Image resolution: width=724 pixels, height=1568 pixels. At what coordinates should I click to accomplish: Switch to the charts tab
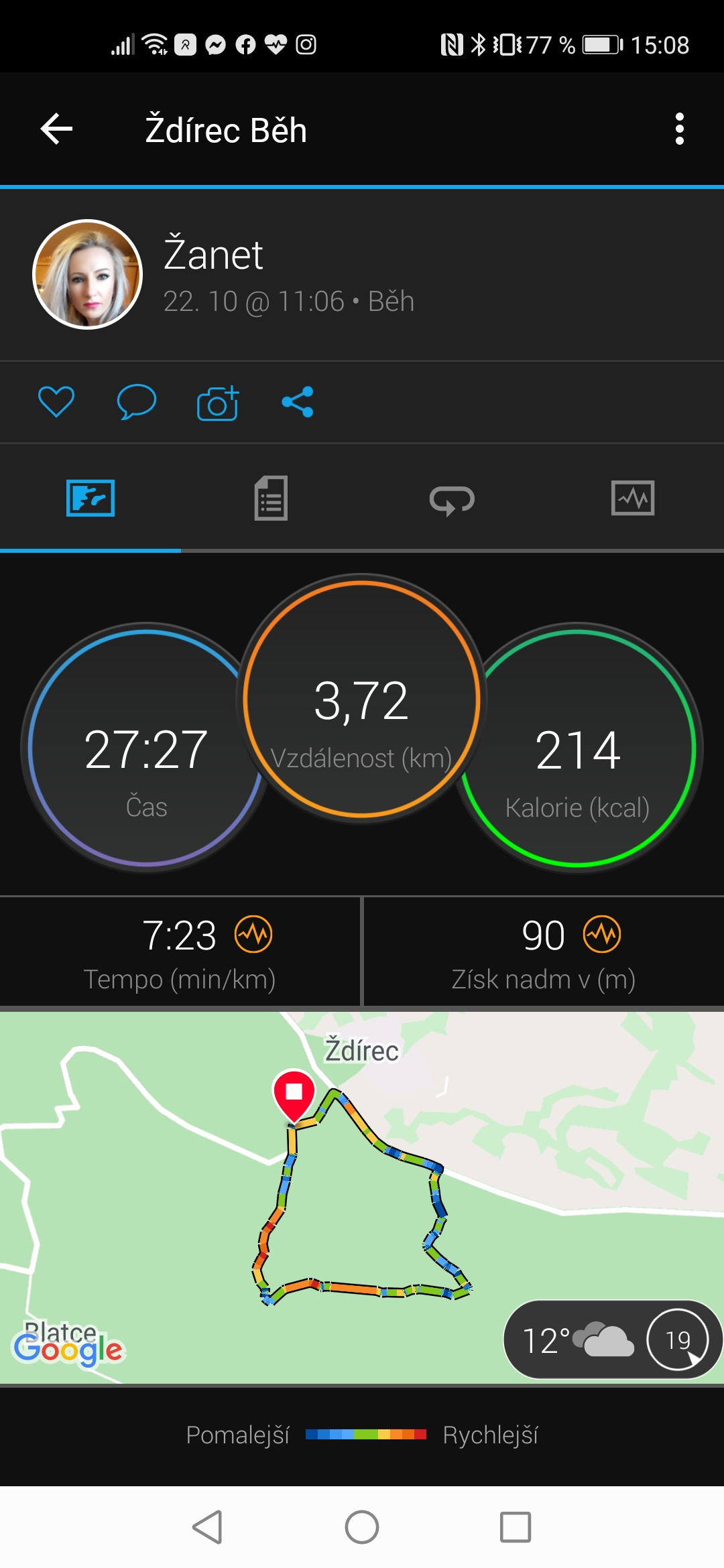click(633, 498)
